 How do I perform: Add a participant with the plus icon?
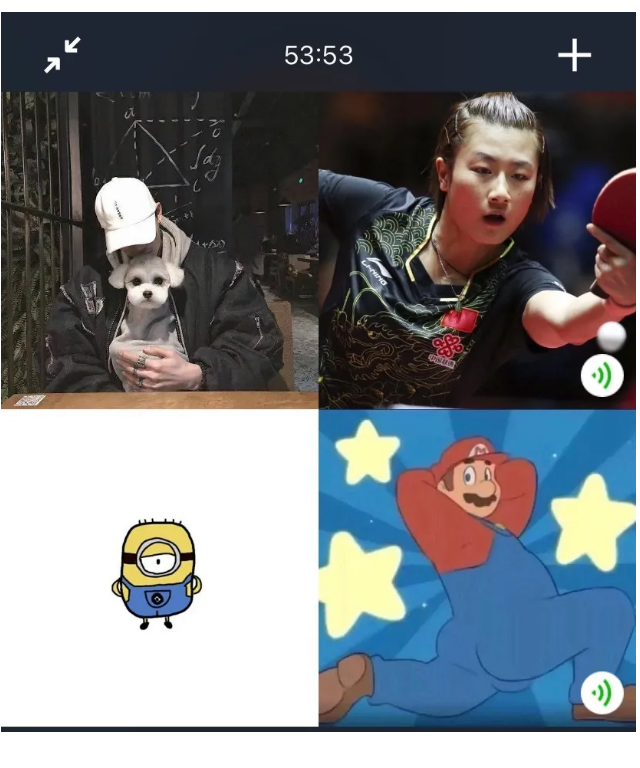[574, 55]
